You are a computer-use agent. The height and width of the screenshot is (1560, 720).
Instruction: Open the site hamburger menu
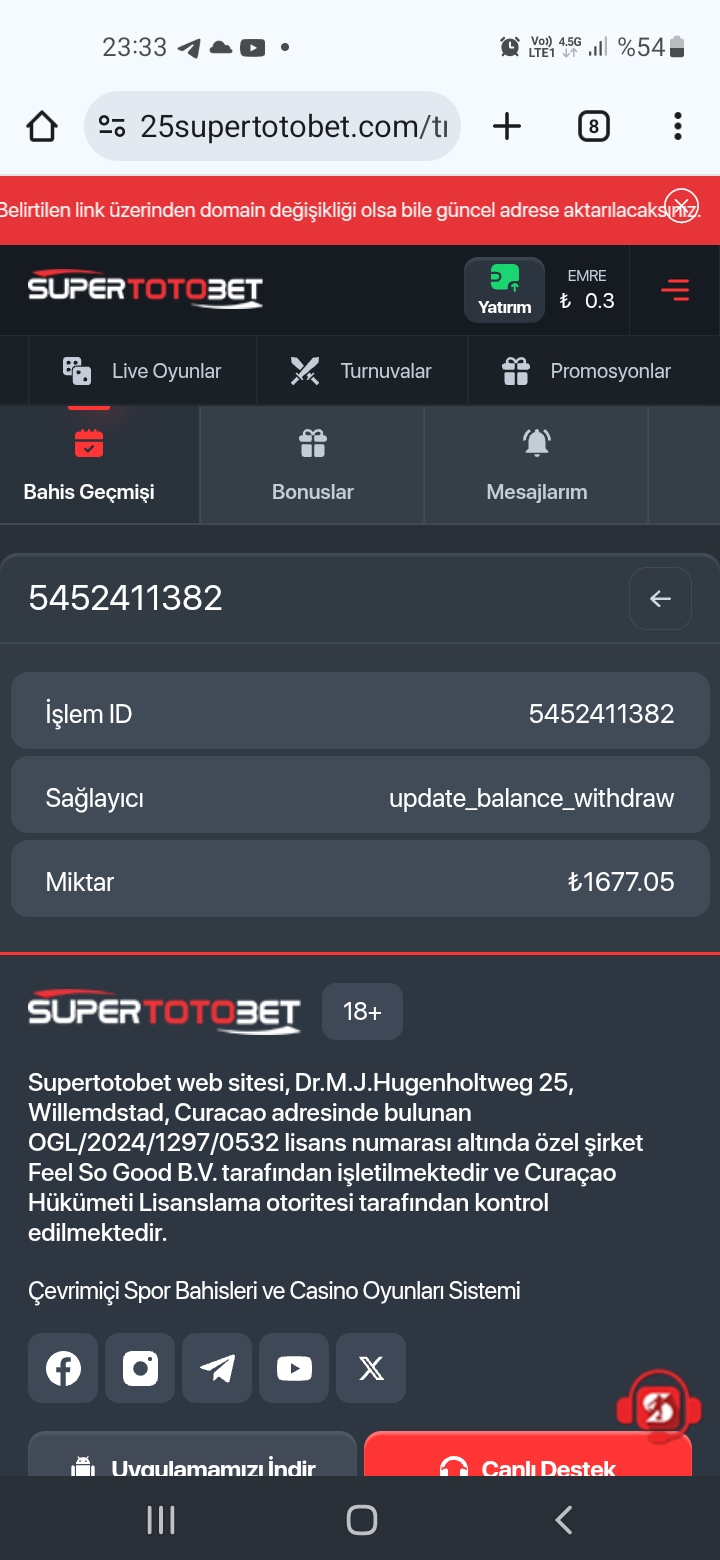(675, 290)
